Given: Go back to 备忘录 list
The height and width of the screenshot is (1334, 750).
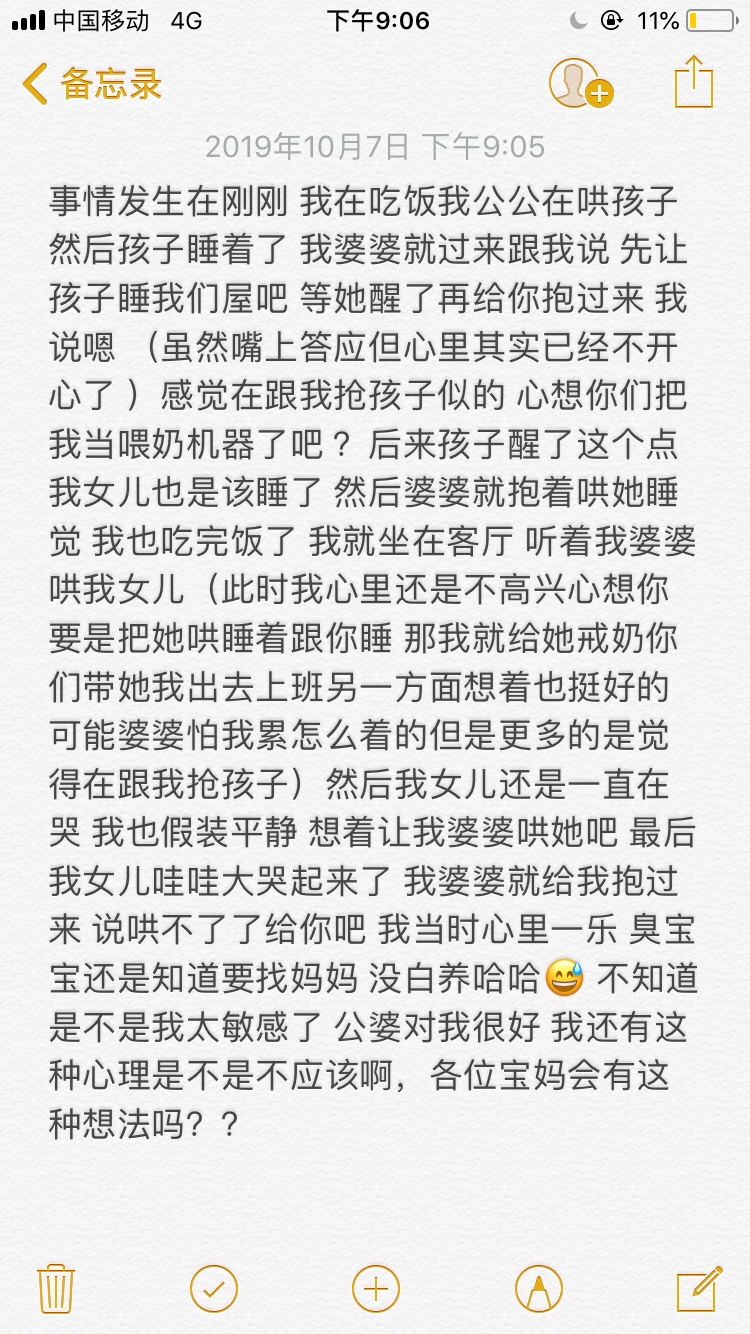Looking at the screenshot, I should pyautogui.click(x=92, y=84).
